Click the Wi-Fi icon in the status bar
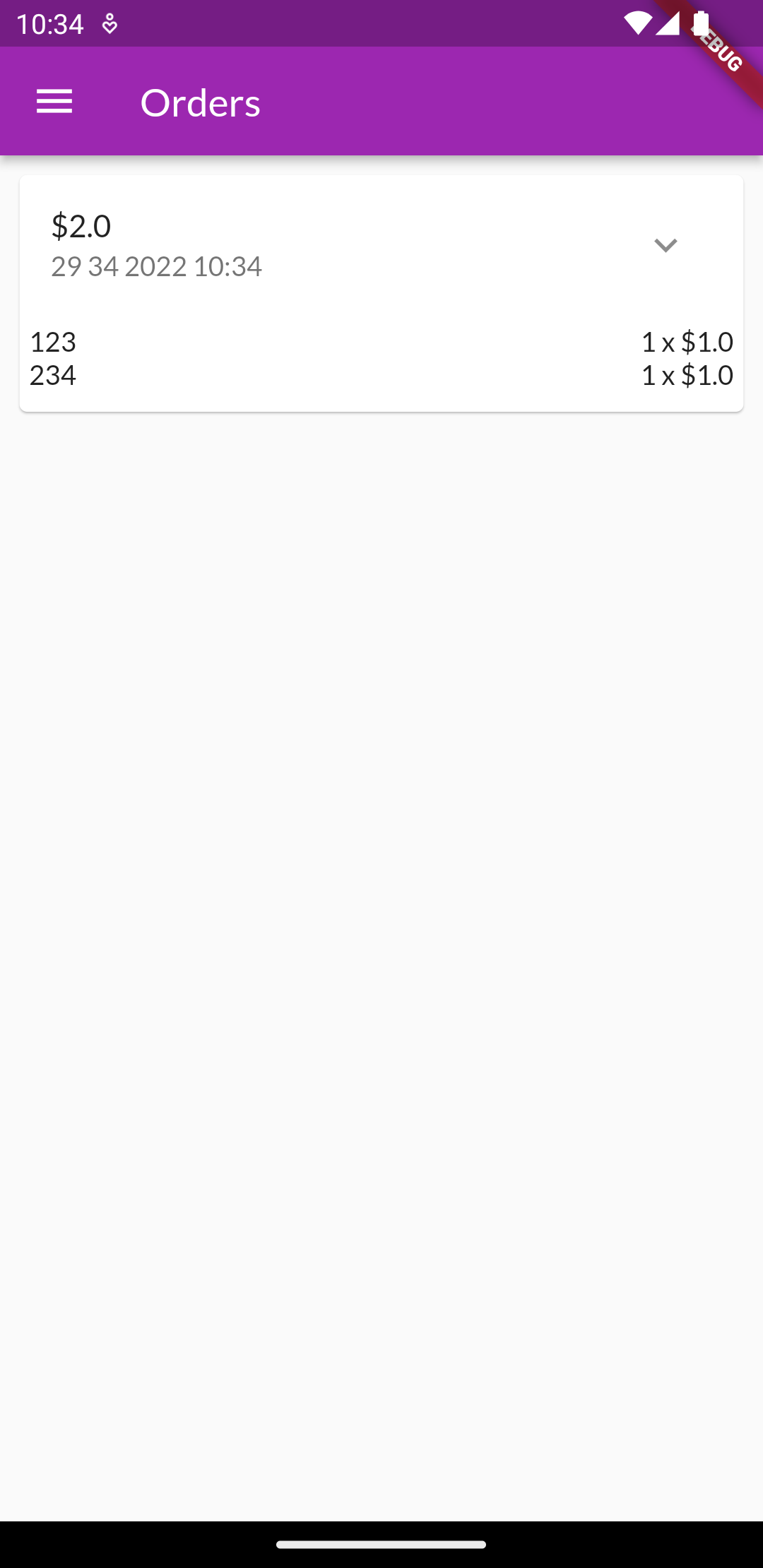The width and height of the screenshot is (763, 1568). (639, 23)
